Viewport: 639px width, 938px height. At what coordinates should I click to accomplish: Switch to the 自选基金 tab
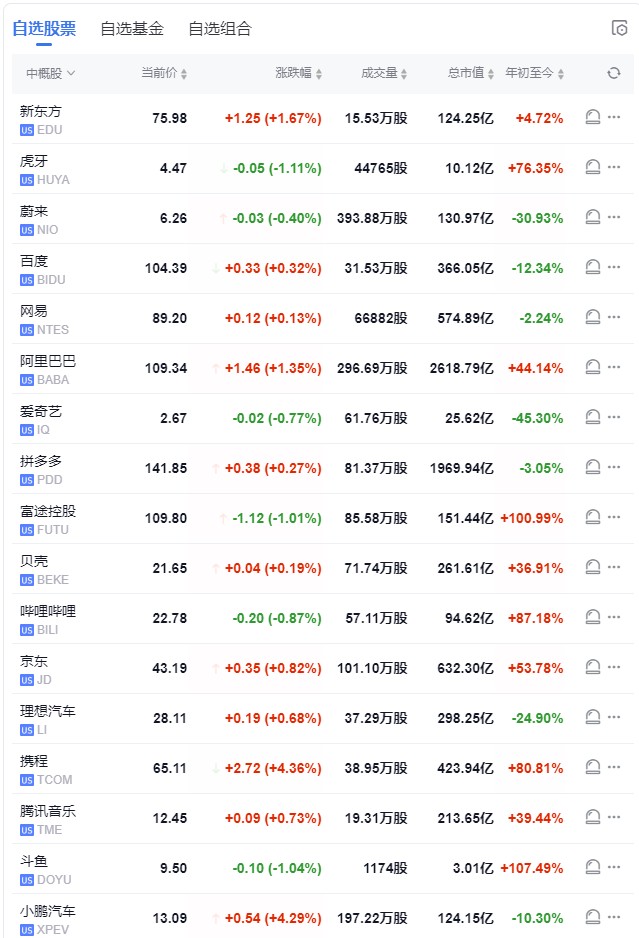pos(132,29)
